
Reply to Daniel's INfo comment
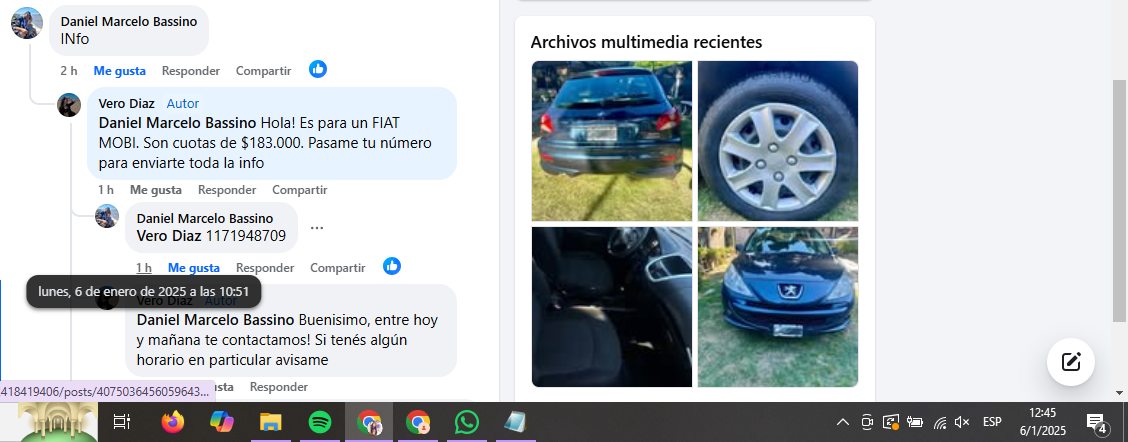pos(191,71)
